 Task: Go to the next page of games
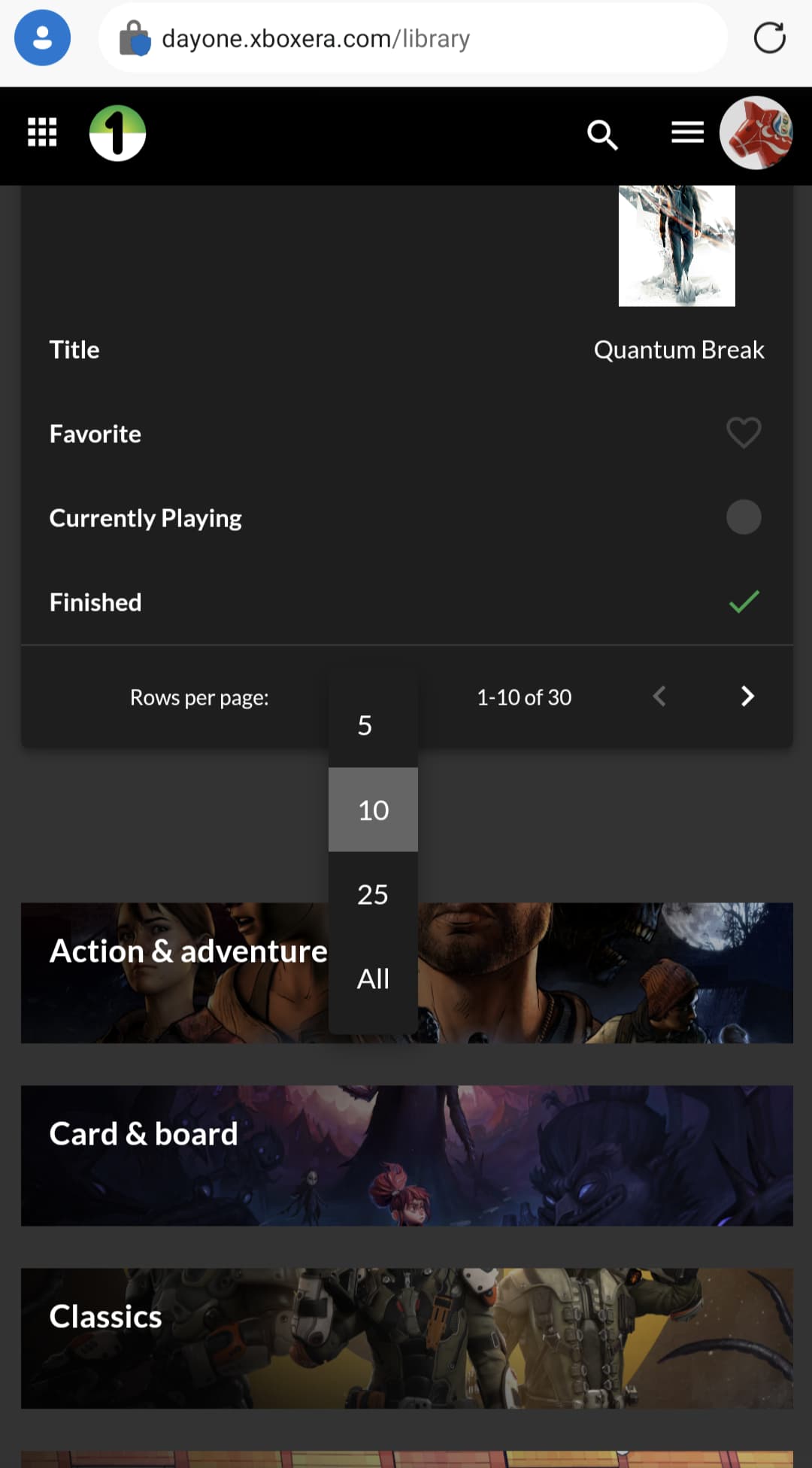tap(747, 696)
